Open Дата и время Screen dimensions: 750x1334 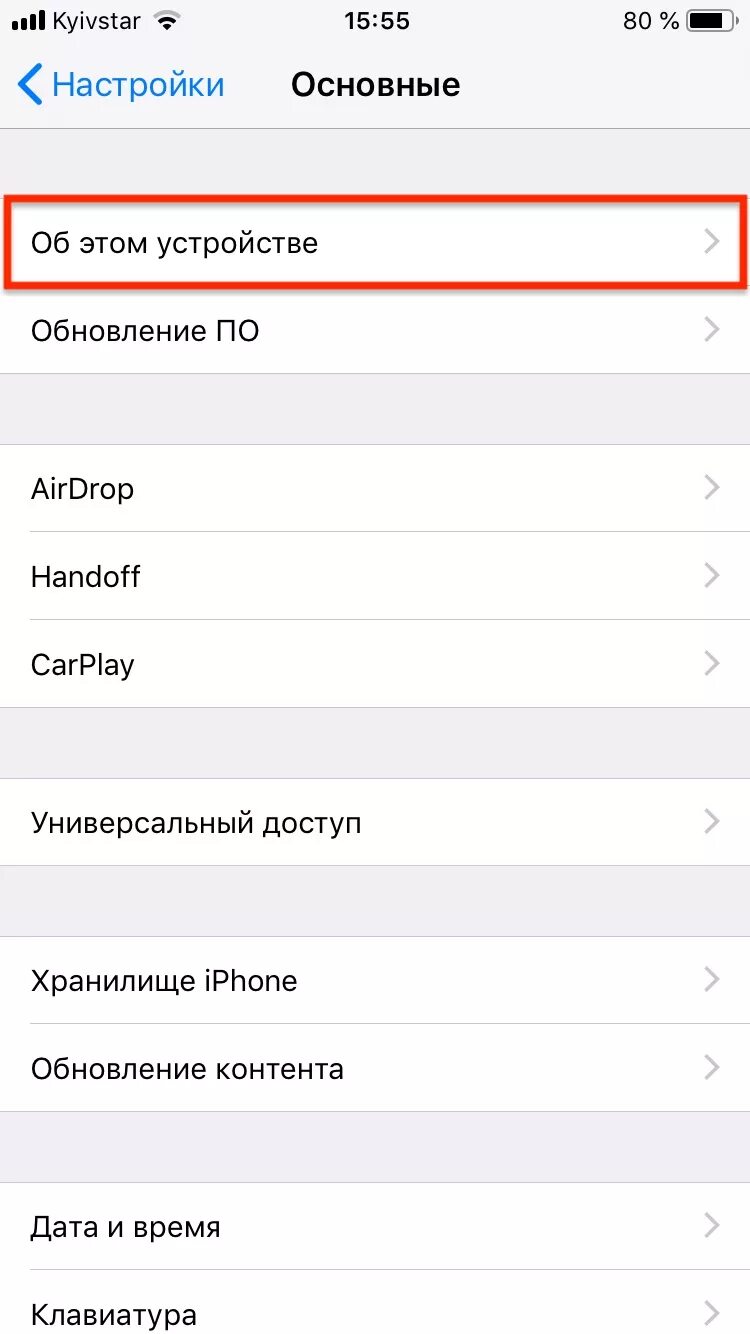tap(375, 1226)
